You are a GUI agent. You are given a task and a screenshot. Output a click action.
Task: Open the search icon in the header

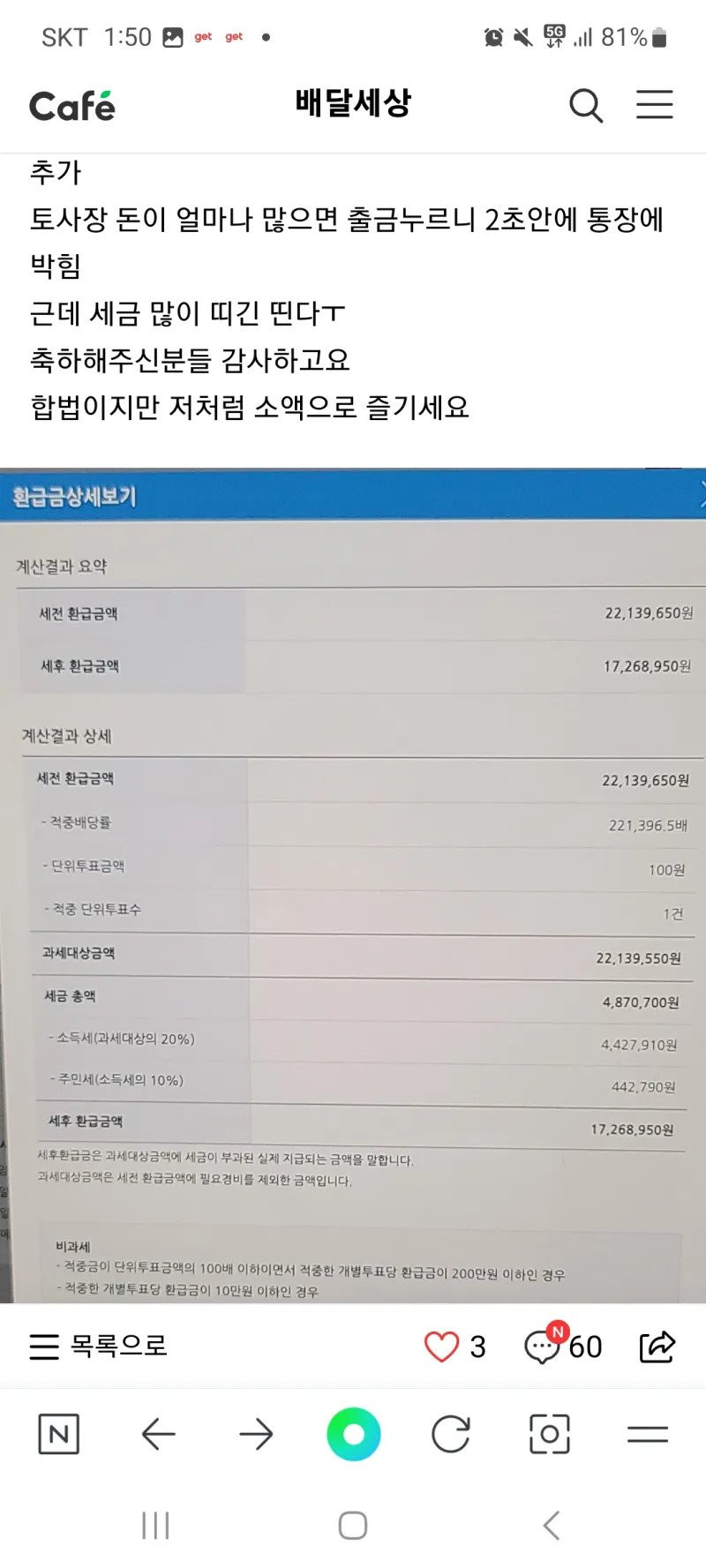click(585, 106)
